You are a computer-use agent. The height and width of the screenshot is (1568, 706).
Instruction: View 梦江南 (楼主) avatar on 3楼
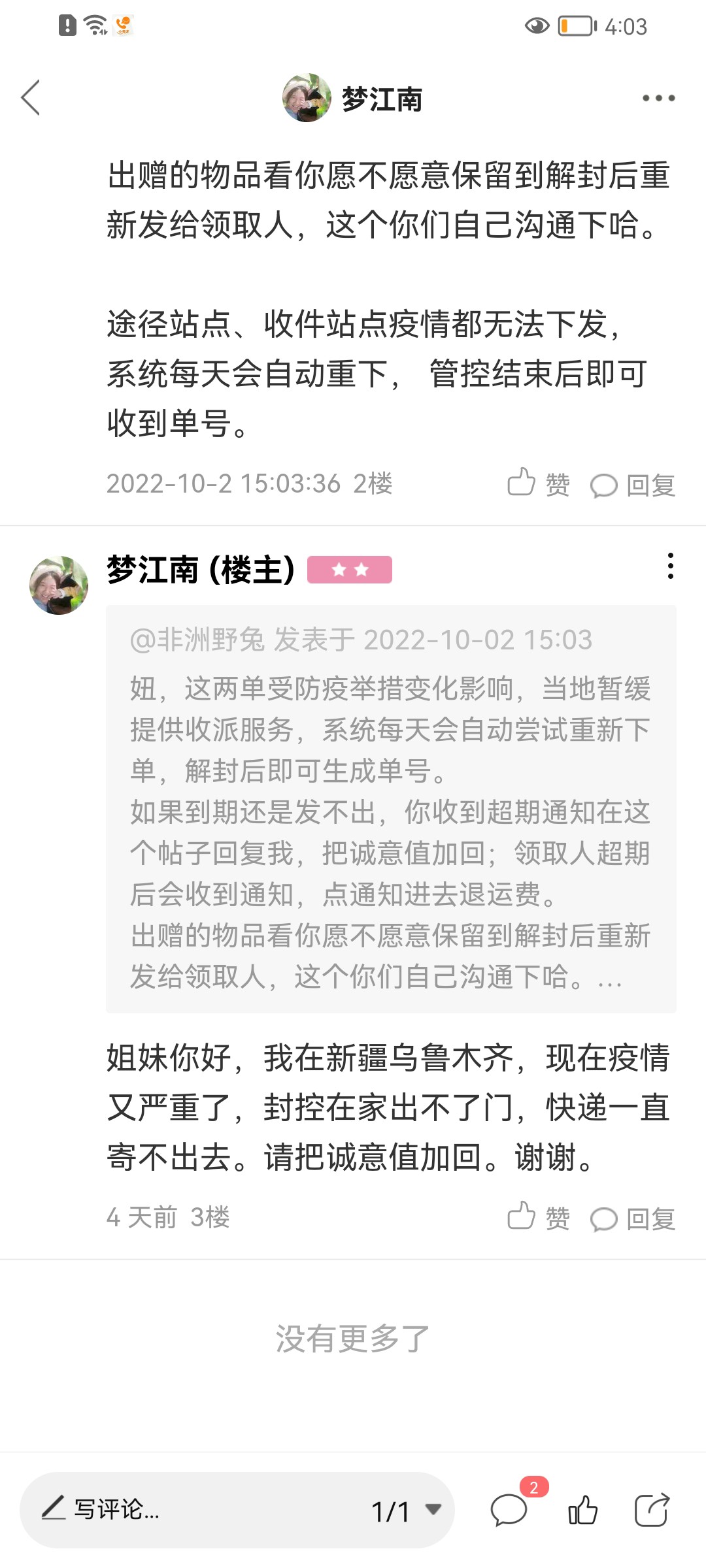point(59,585)
